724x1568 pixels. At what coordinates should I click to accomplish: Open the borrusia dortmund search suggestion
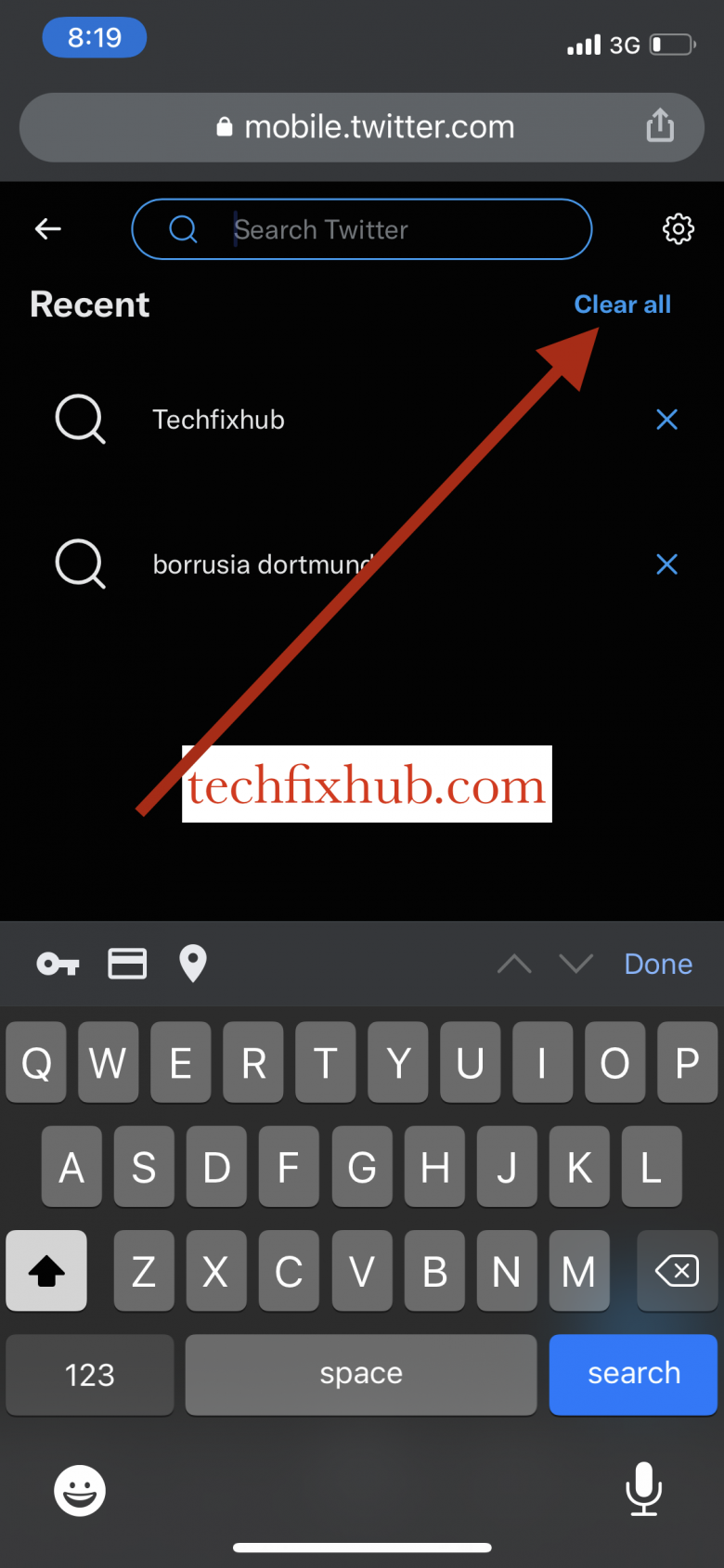(x=266, y=564)
